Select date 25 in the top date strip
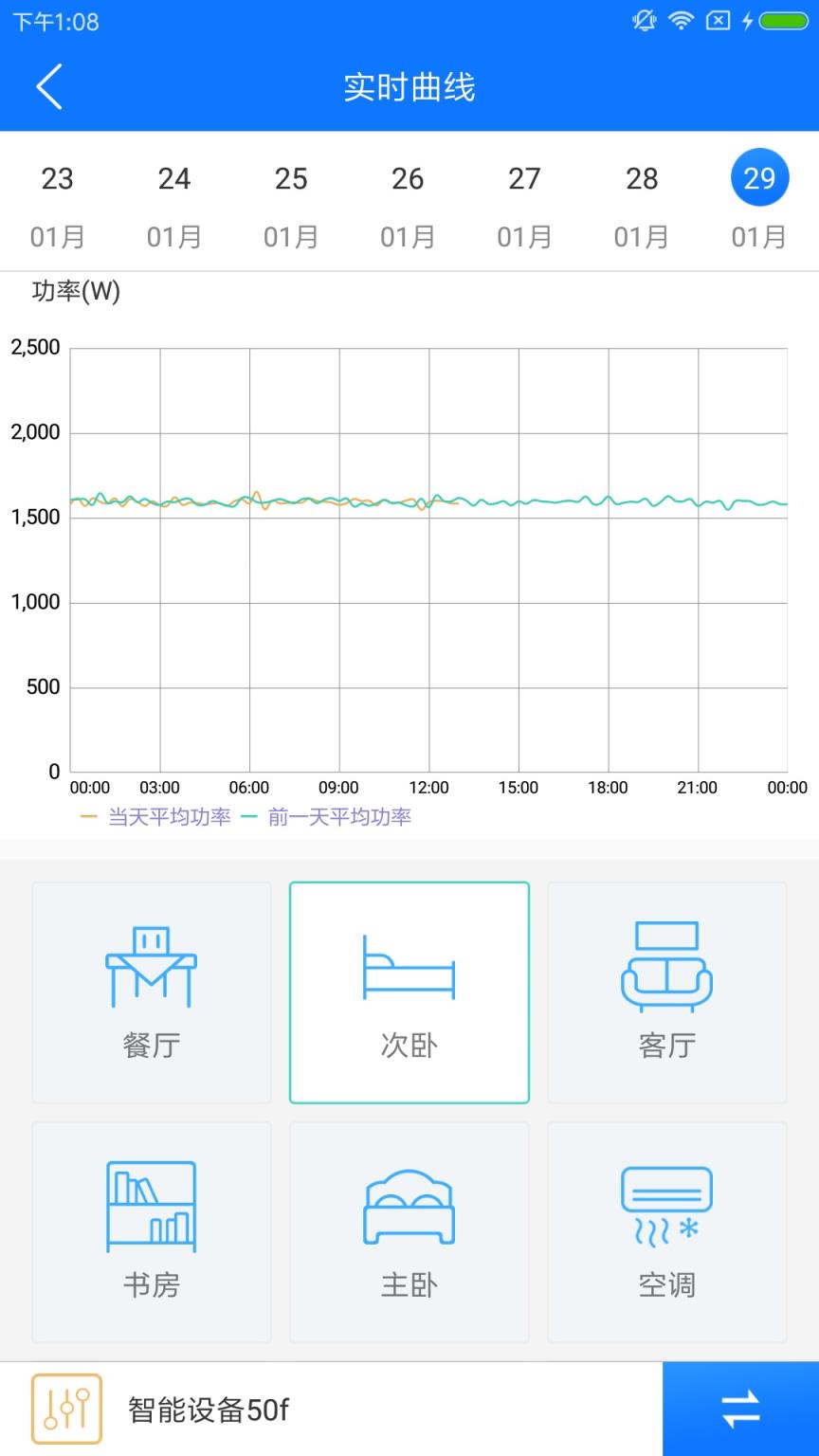Screen dimensions: 819x1456 coord(291,199)
